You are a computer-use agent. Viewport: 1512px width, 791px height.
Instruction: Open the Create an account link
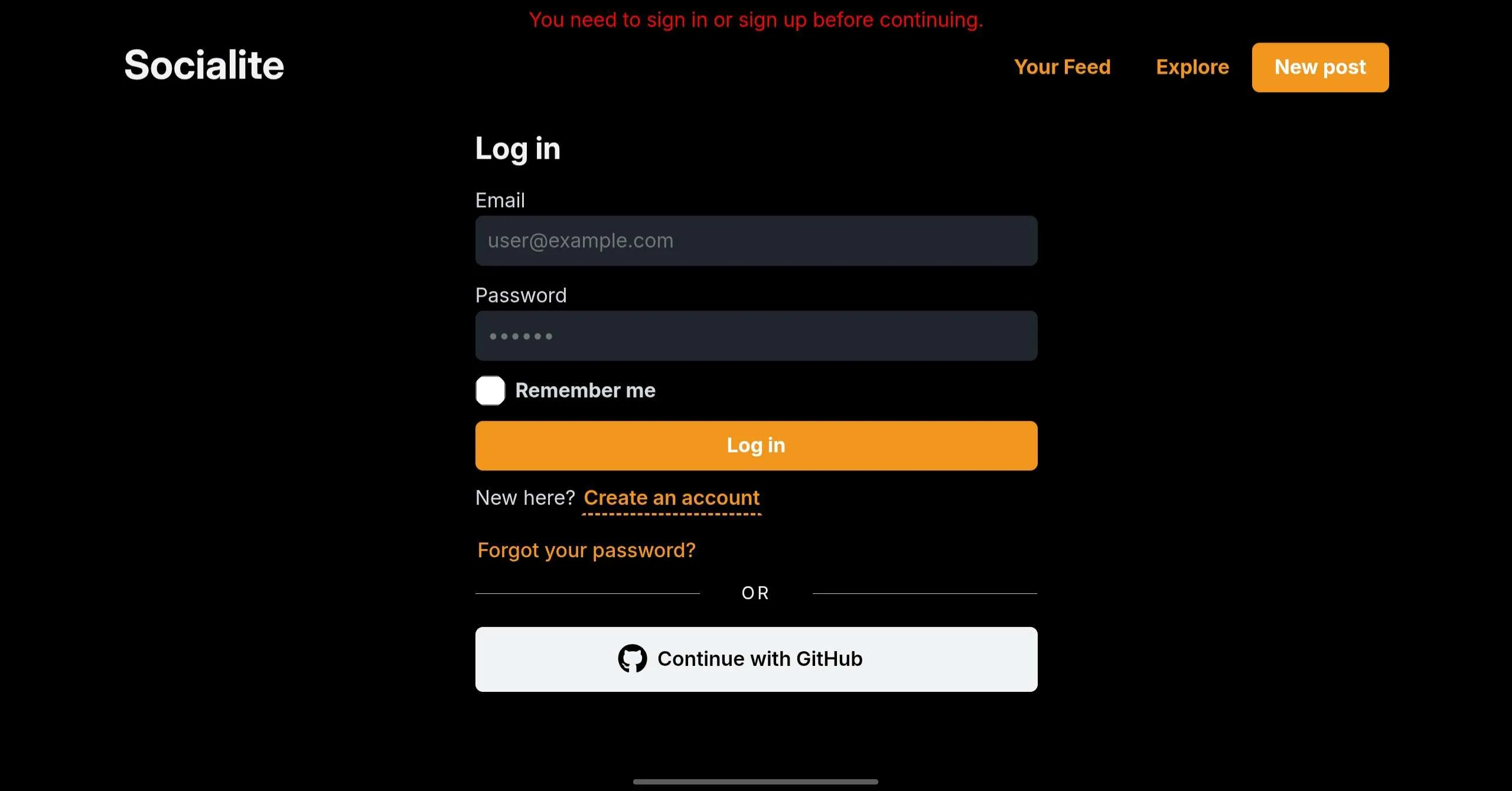click(x=672, y=498)
